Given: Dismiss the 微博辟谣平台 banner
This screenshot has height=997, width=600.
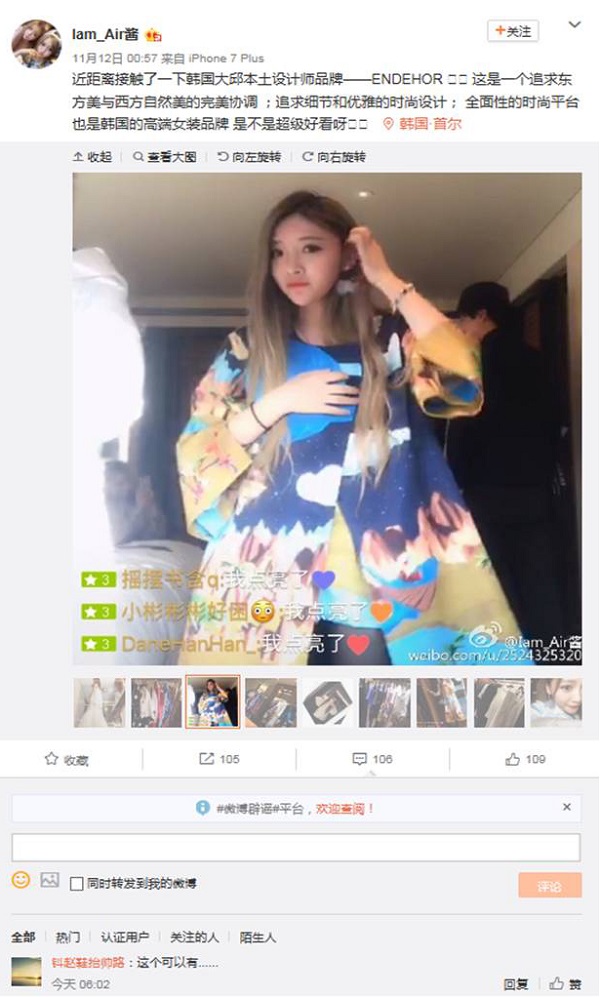Looking at the screenshot, I should coord(567,807).
